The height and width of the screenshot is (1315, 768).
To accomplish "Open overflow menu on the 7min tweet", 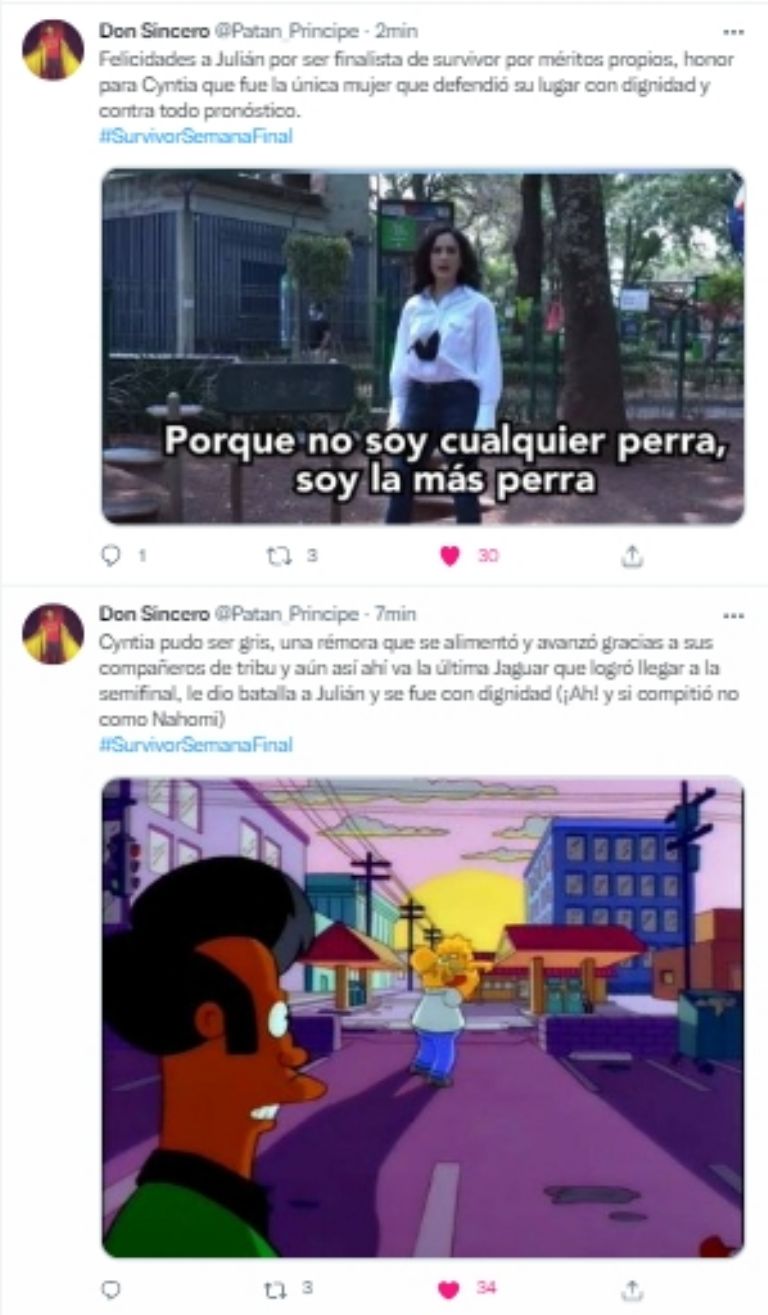I will 734,614.
